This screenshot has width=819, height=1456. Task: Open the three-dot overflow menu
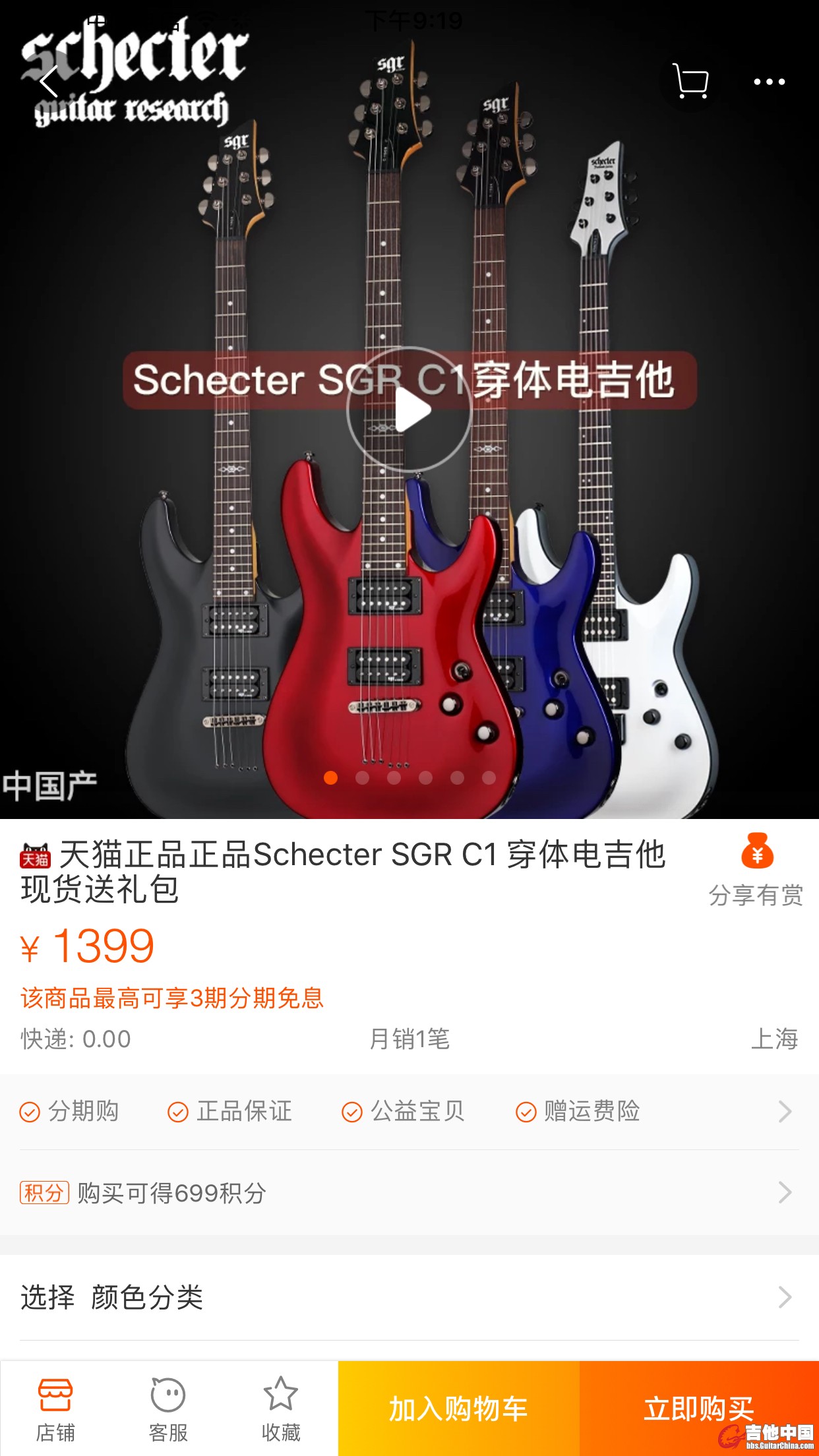(769, 82)
